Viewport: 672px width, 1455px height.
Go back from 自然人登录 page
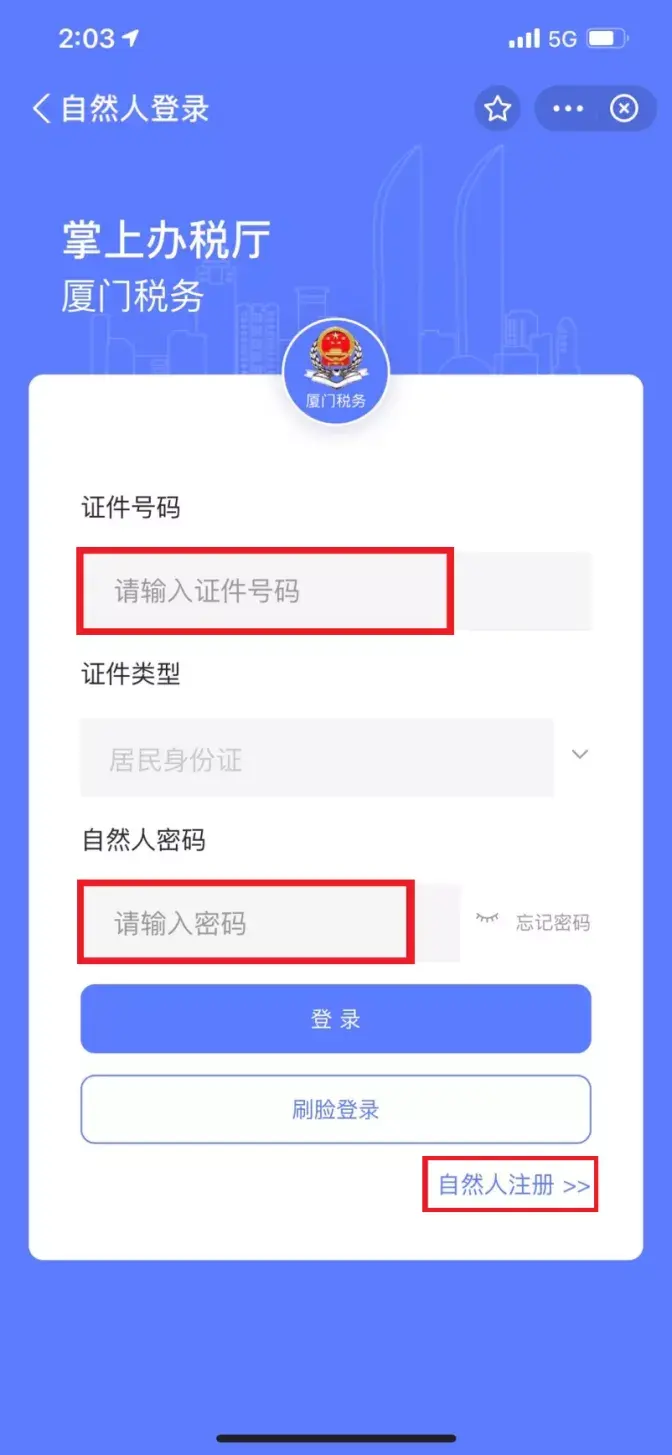click(42, 108)
